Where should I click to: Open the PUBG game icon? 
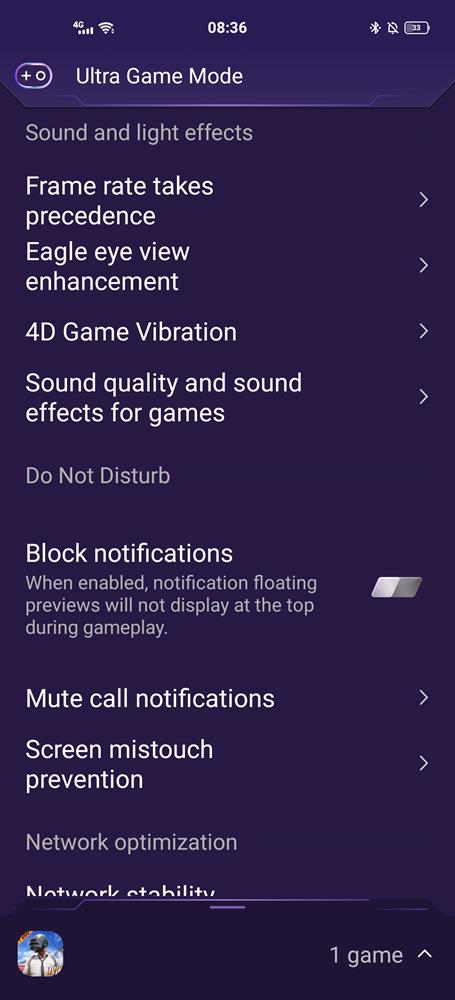tap(40, 954)
